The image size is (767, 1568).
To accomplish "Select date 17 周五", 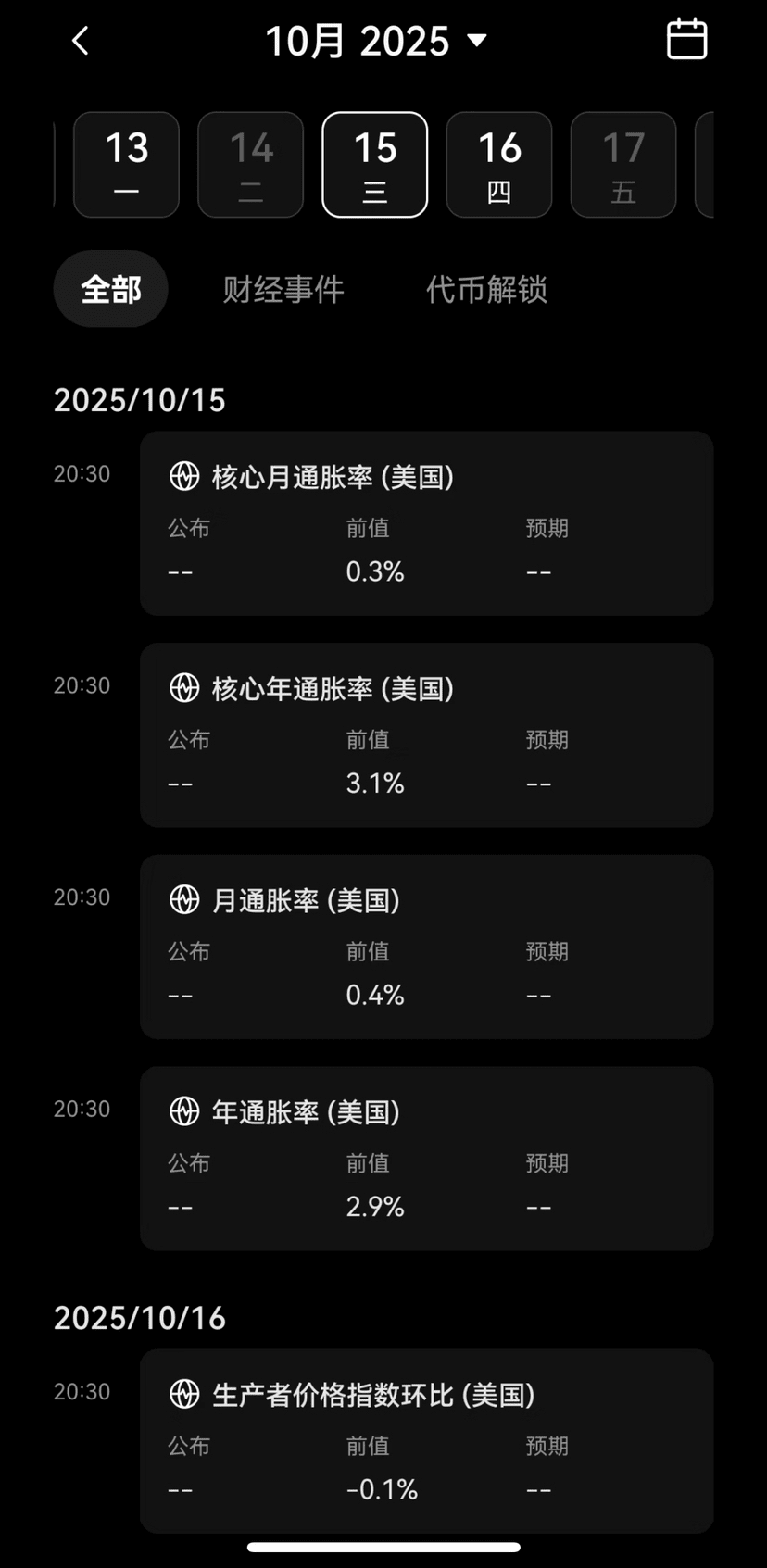I will 623,165.
